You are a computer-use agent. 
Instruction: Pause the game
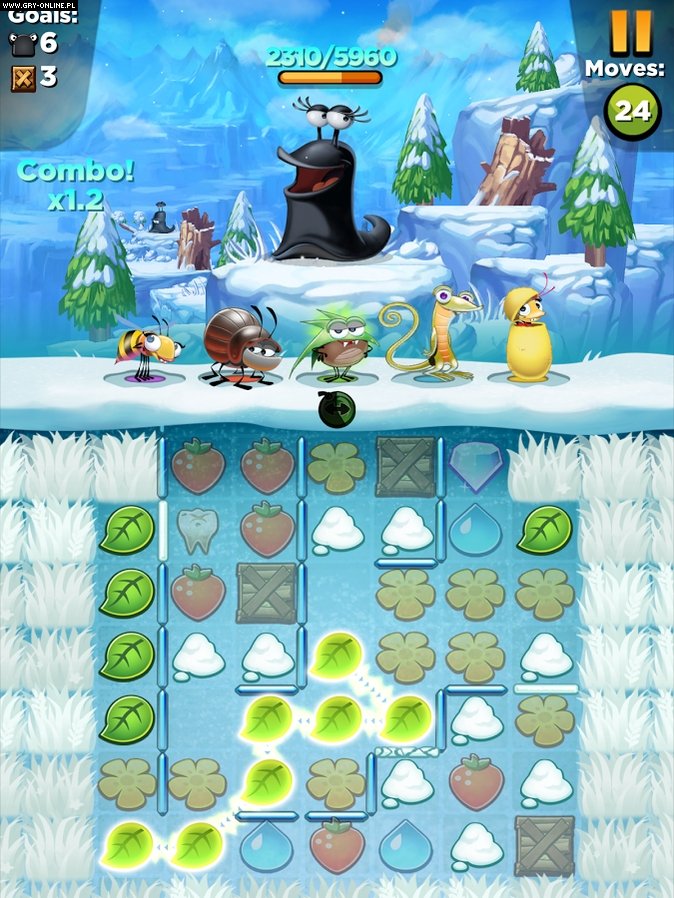[x=631, y=31]
